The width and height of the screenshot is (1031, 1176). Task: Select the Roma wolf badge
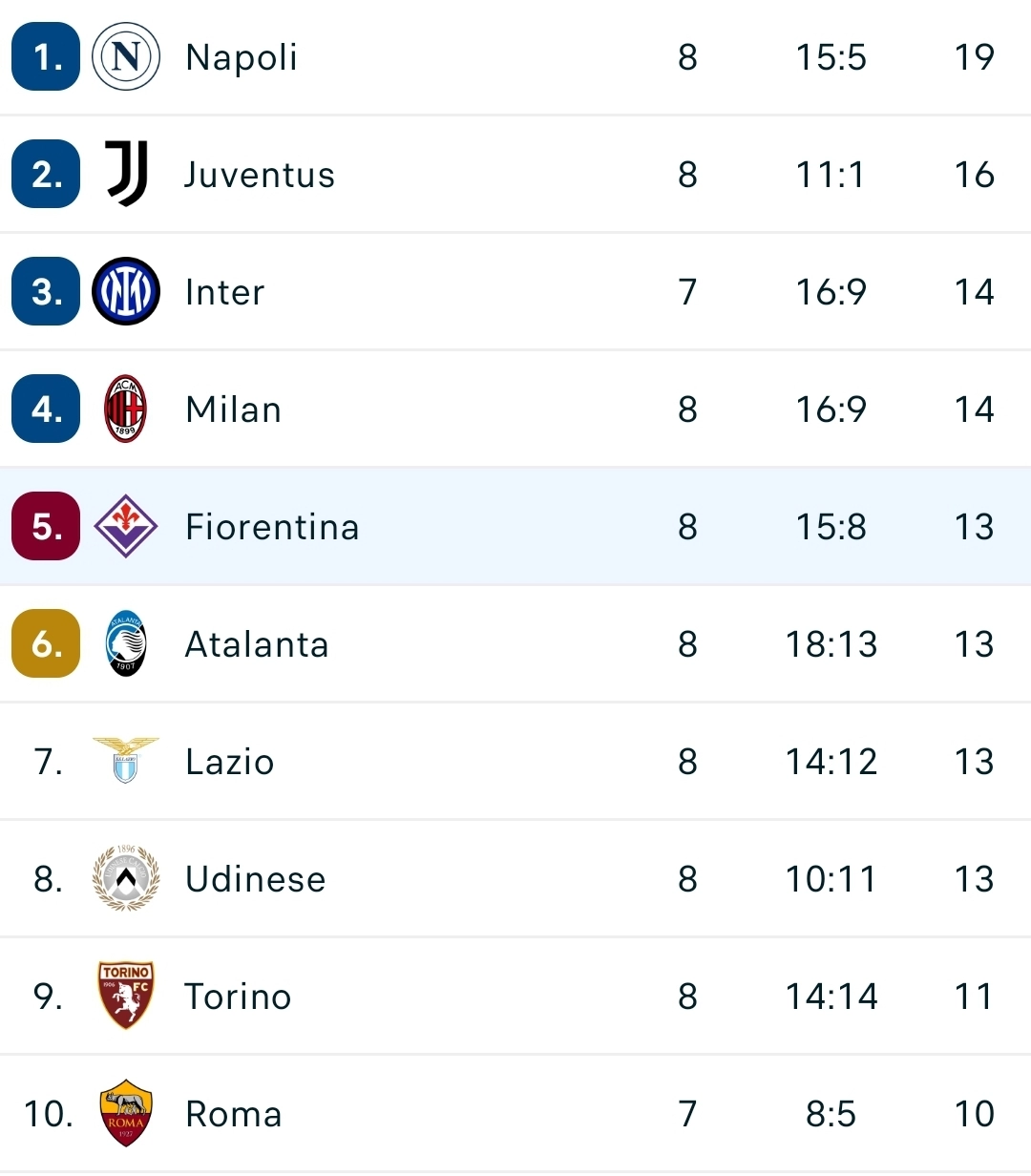coord(125,1113)
